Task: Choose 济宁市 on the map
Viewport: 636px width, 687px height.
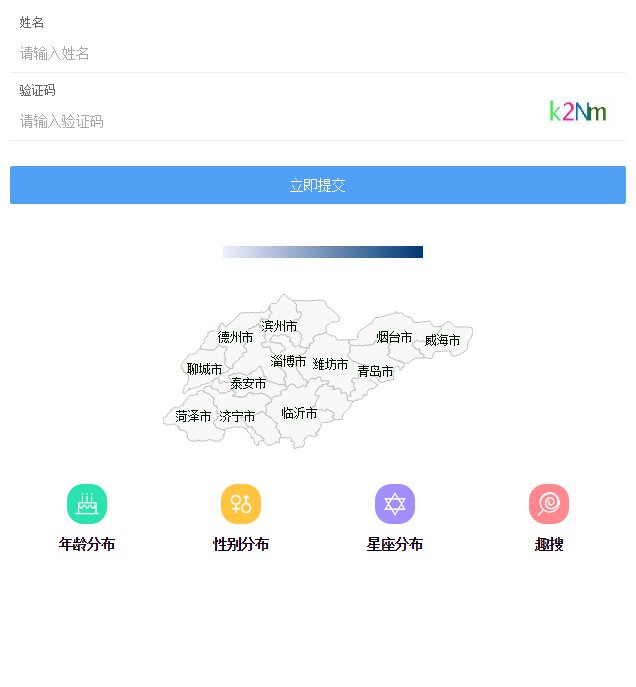Action: [237, 416]
